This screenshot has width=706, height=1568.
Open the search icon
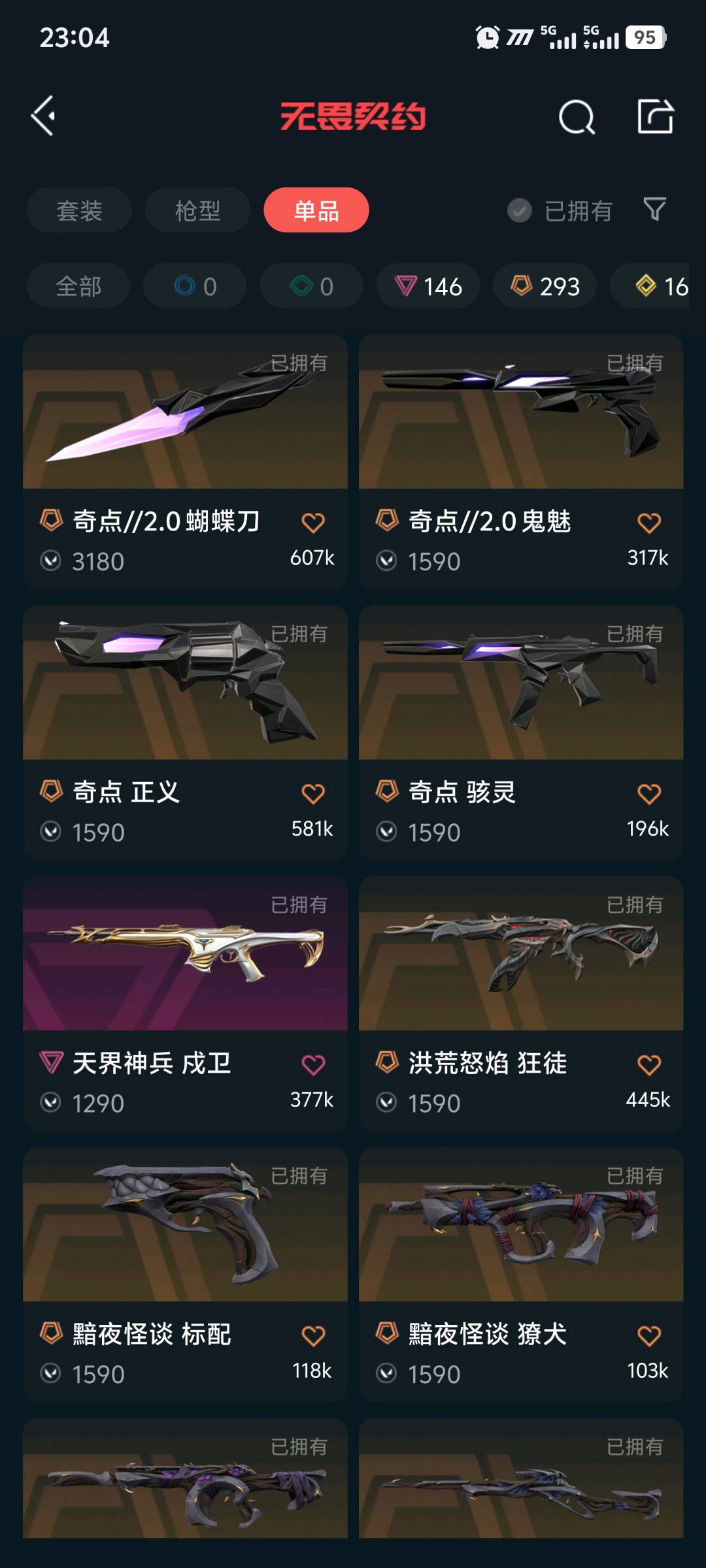[x=577, y=118]
